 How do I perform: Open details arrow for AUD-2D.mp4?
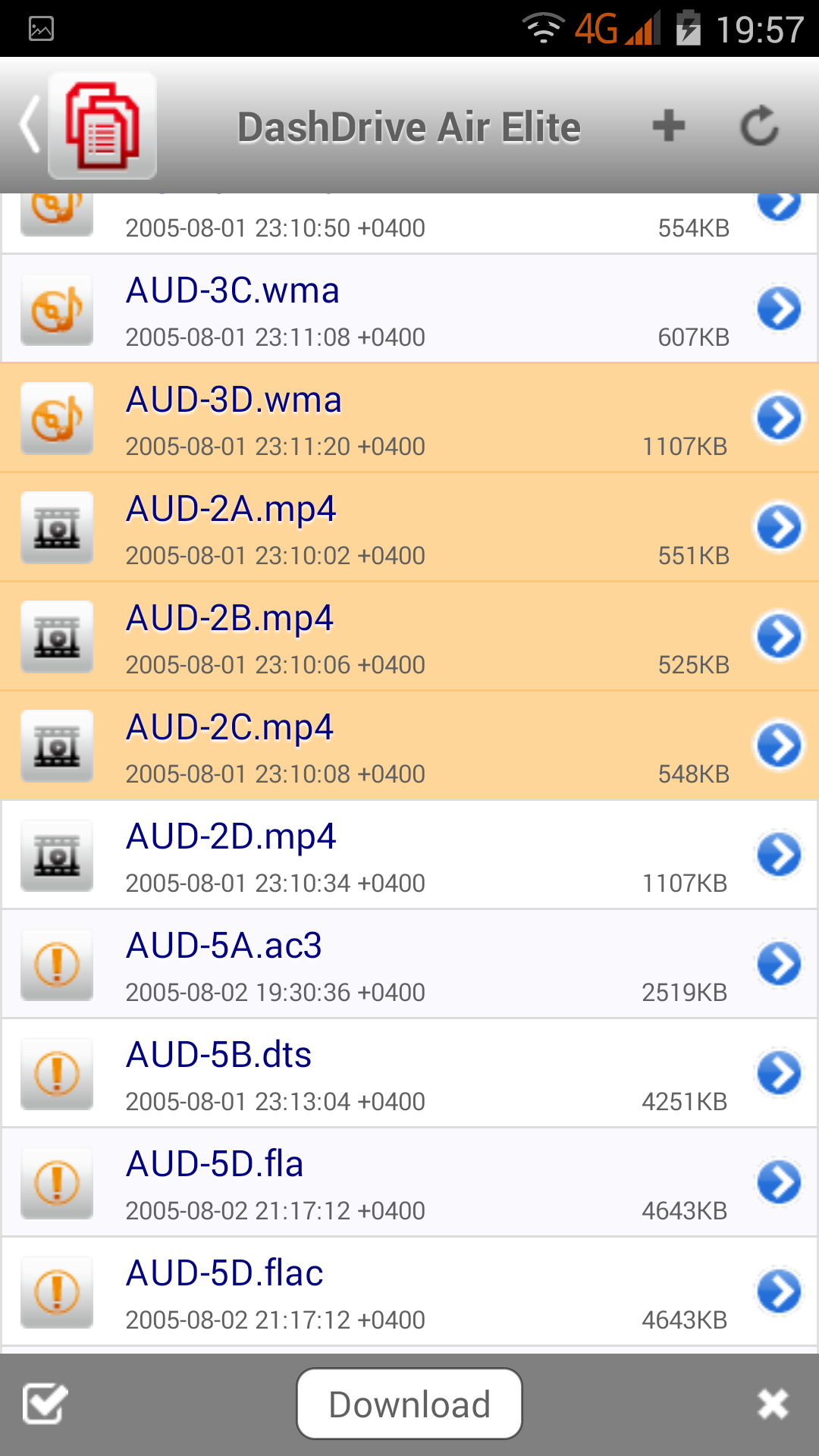(x=779, y=855)
